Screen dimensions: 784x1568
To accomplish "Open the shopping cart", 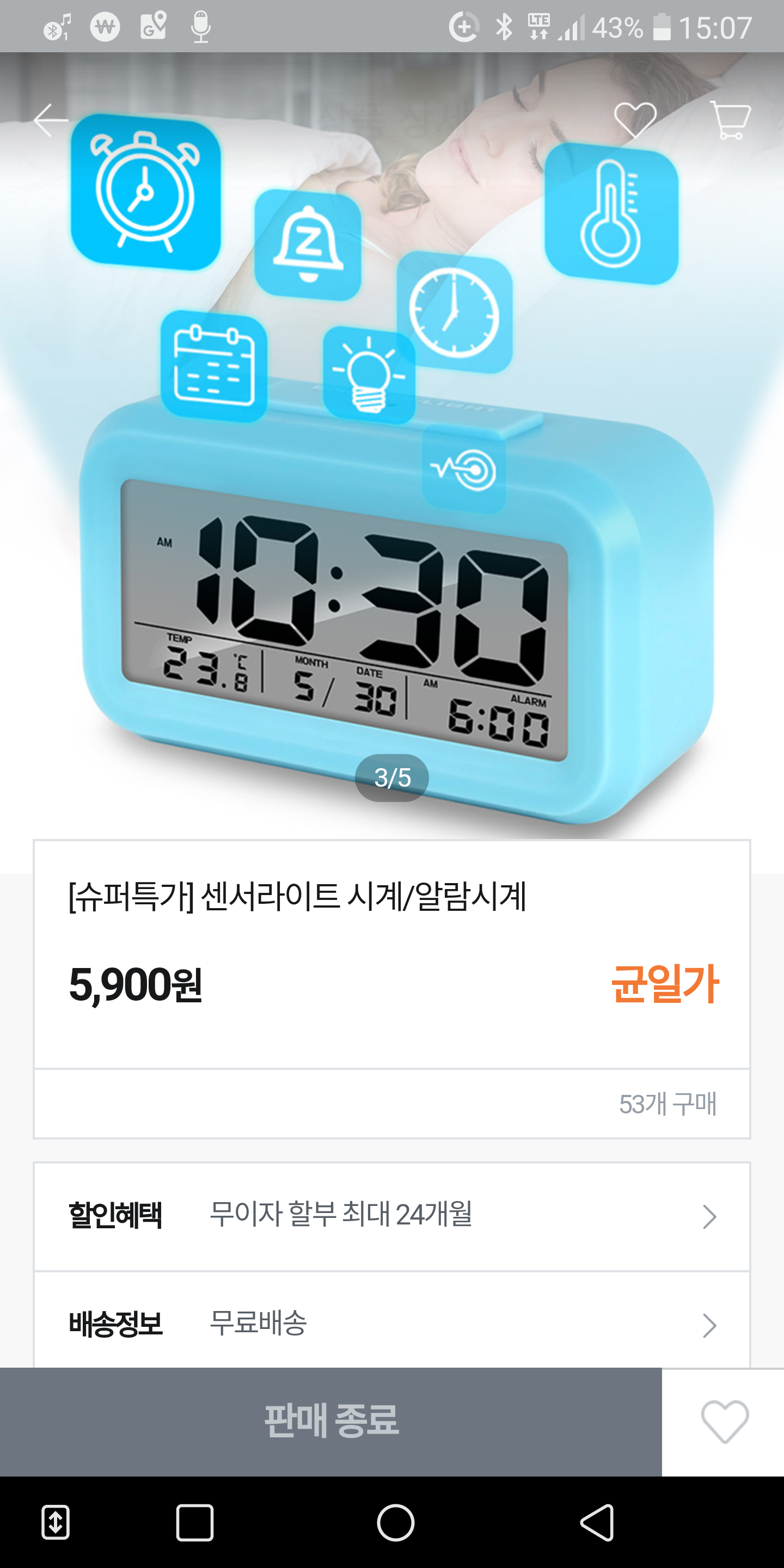I will [x=730, y=120].
